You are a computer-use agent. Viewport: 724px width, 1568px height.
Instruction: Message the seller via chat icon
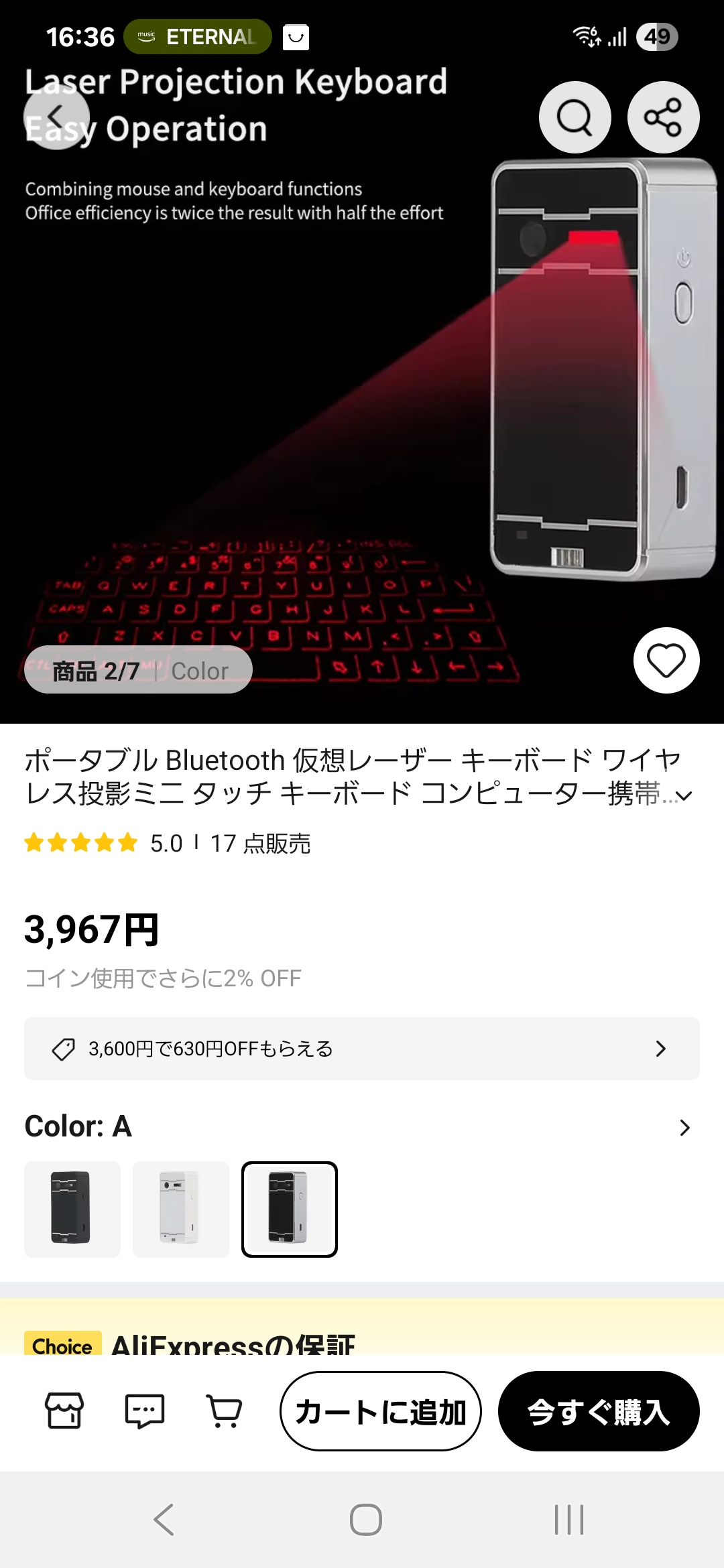click(x=145, y=1411)
